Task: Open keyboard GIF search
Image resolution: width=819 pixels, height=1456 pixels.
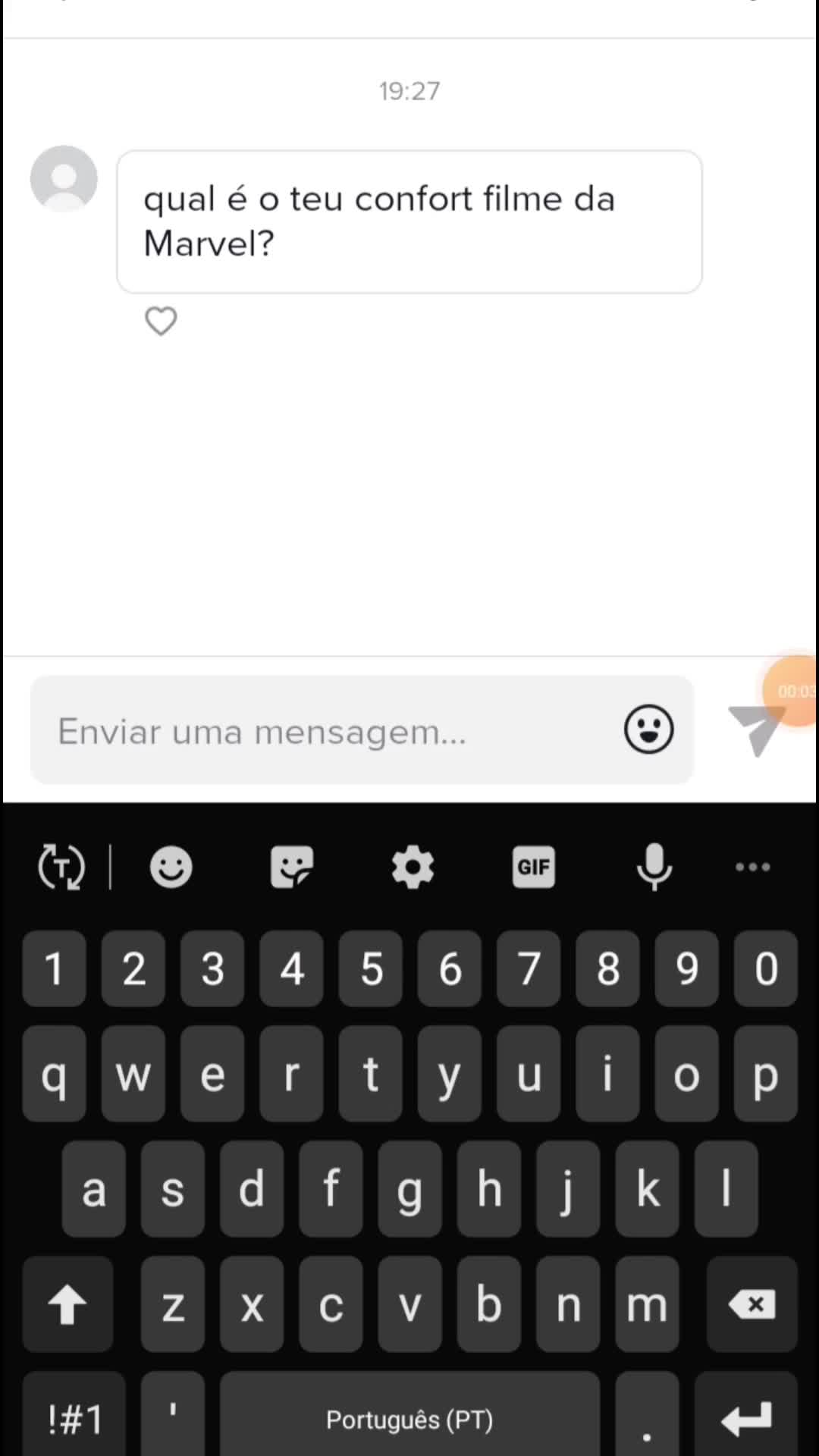Action: 533,867
